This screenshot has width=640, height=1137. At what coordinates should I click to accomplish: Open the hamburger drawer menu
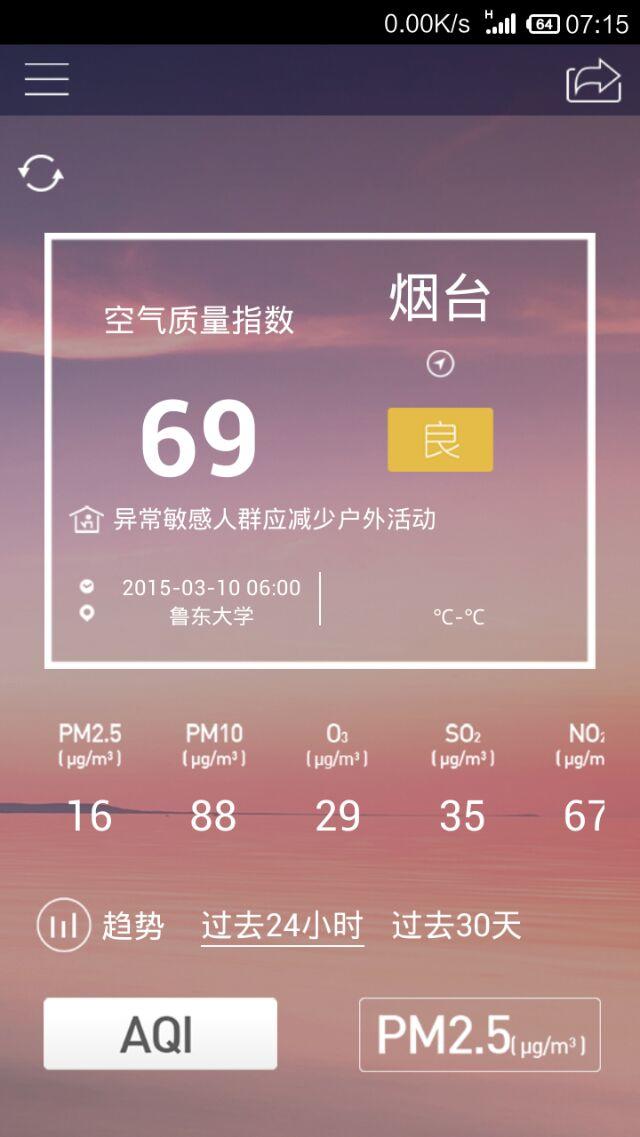pyautogui.click(x=47, y=80)
